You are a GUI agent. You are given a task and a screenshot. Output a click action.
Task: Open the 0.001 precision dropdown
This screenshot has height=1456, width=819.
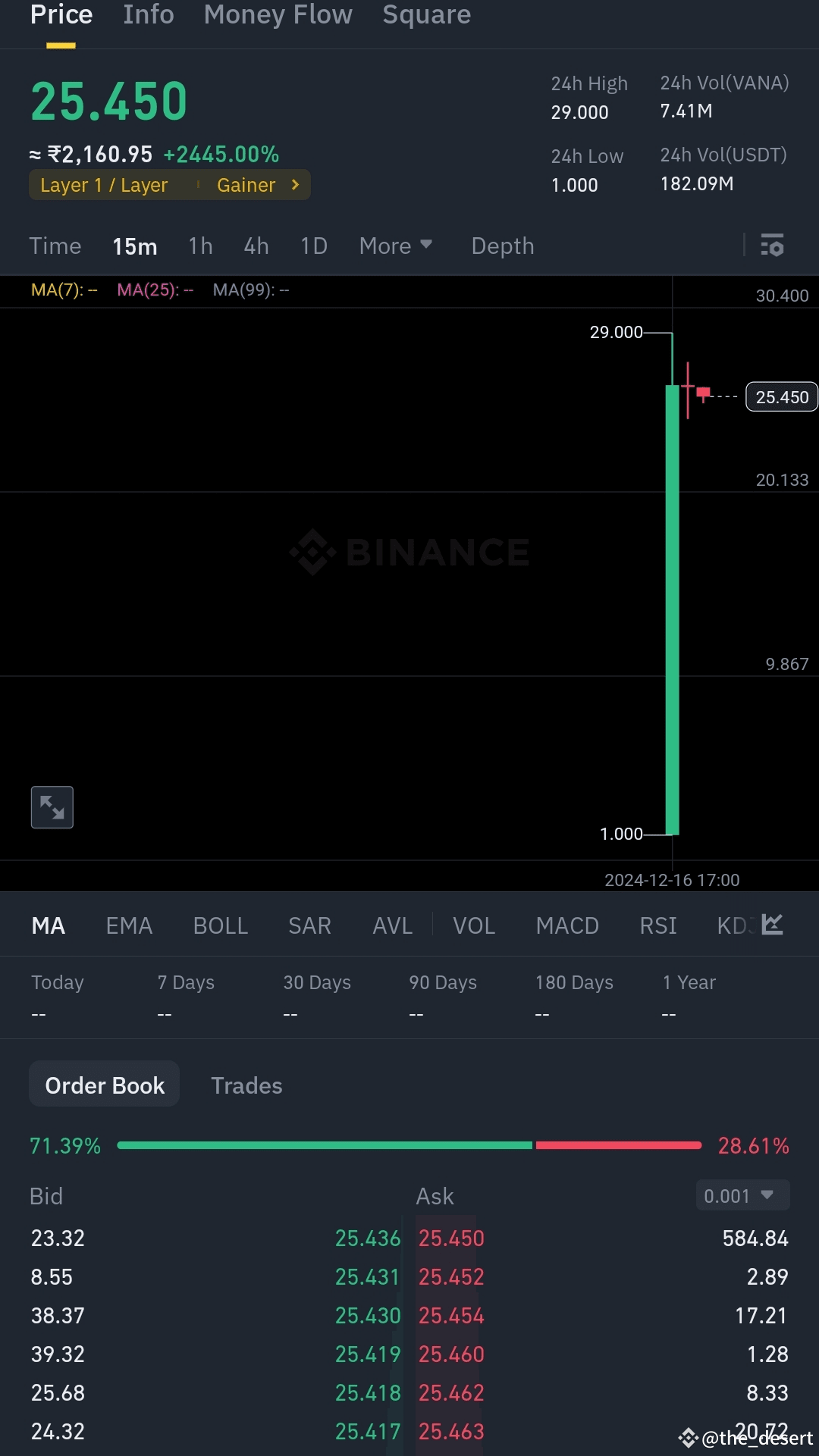(742, 1195)
